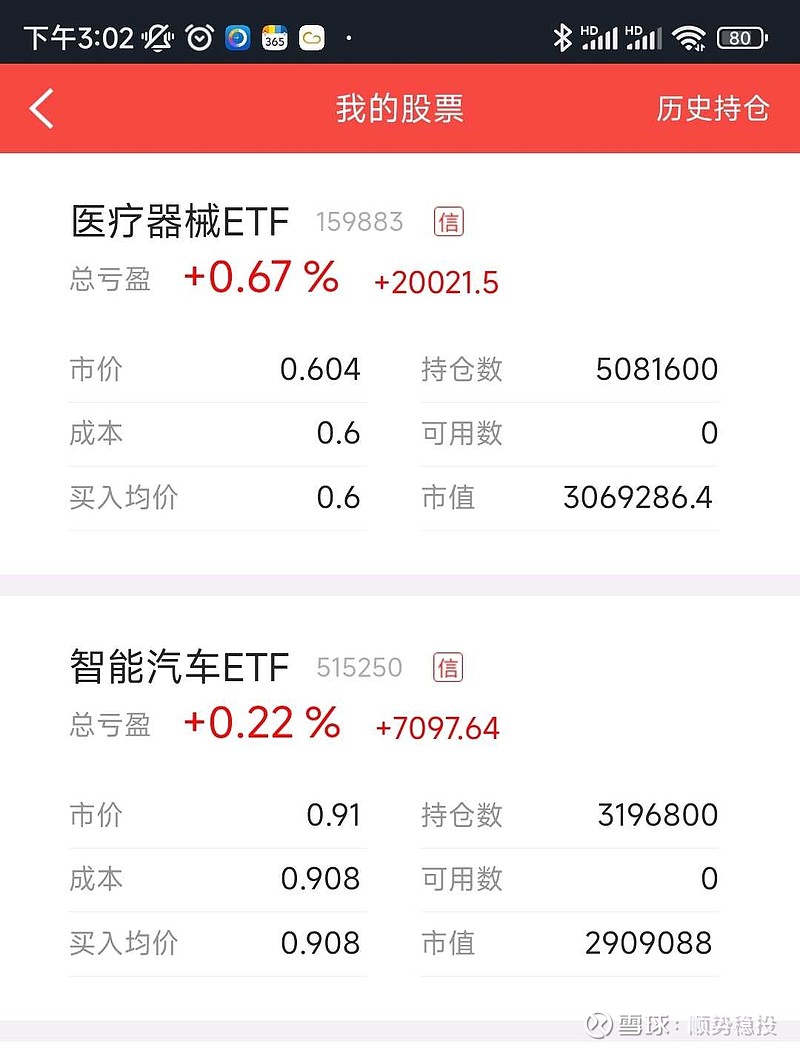The width and height of the screenshot is (800, 1050).
Task: Tap the +0.67% profit figure for 医疗器械ETF
Action: click(262, 281)
